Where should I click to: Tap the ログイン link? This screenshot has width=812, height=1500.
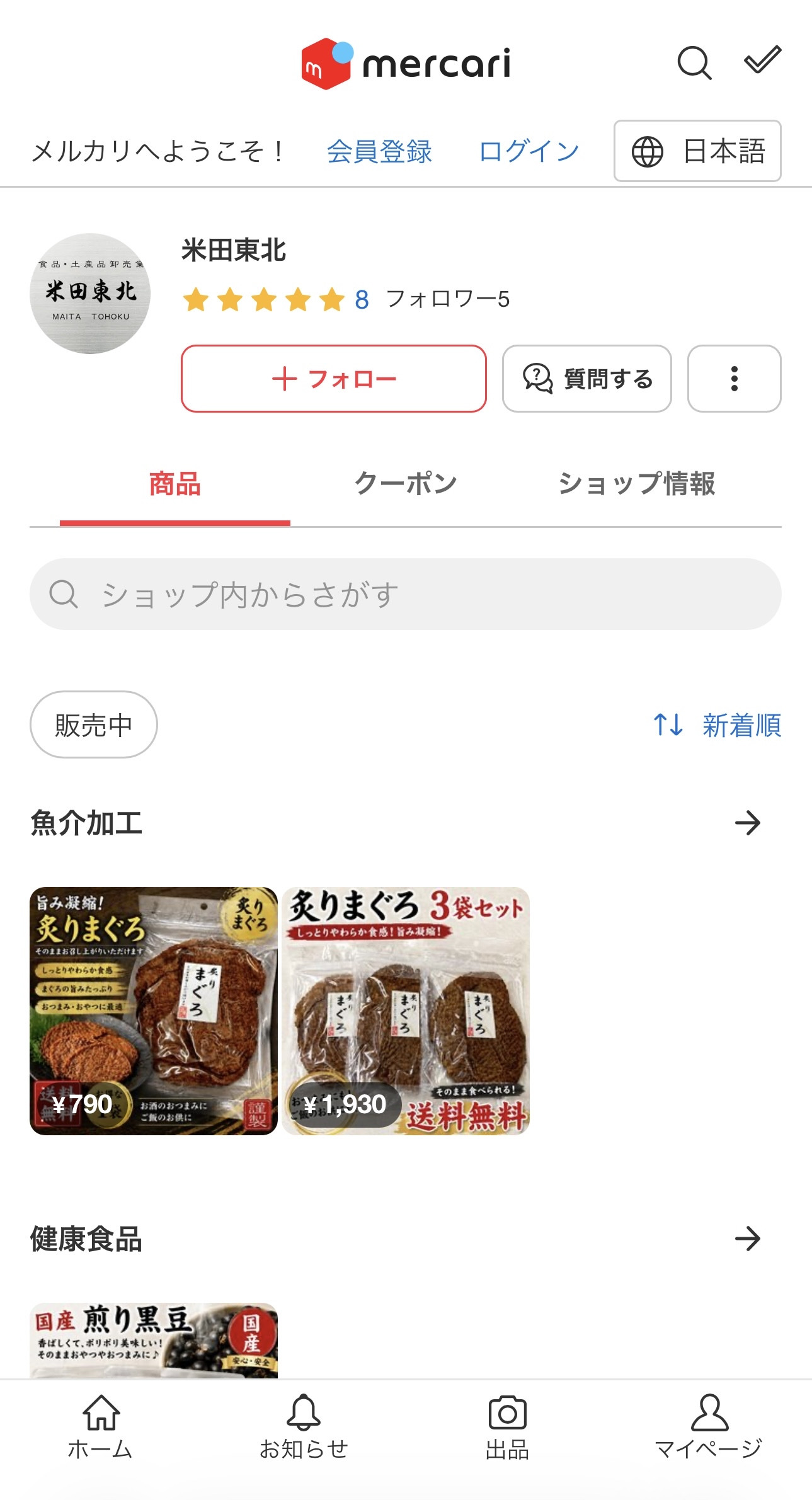[529, 152]
